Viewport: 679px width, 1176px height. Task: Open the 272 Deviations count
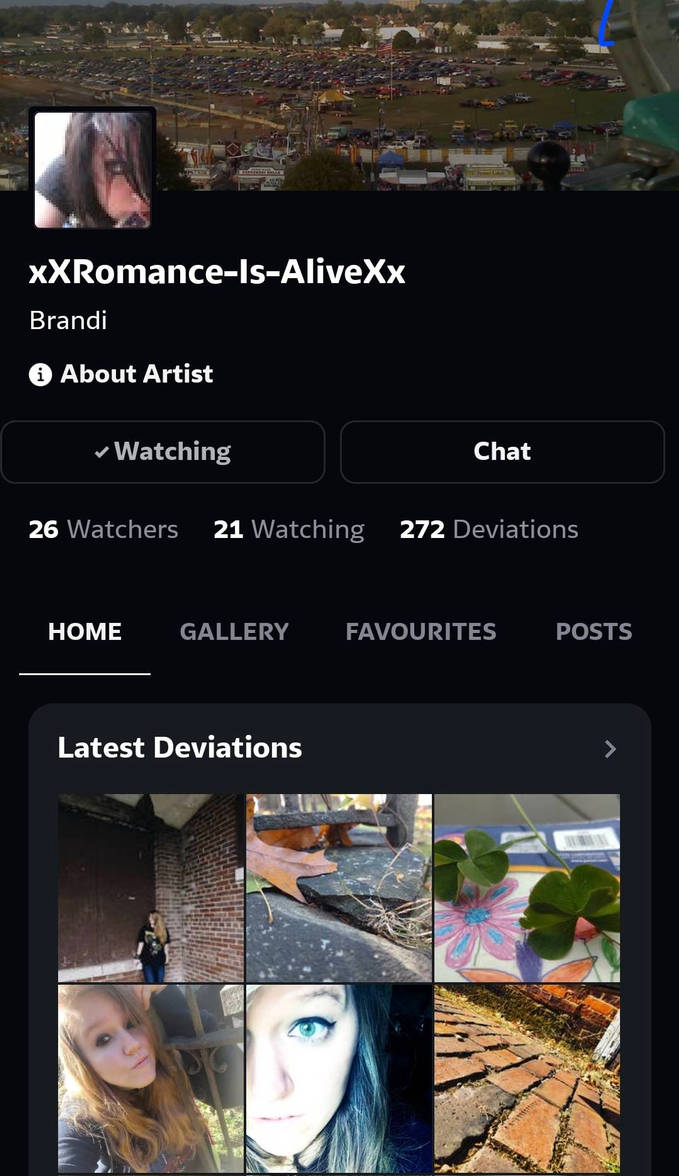click(488, 529)
